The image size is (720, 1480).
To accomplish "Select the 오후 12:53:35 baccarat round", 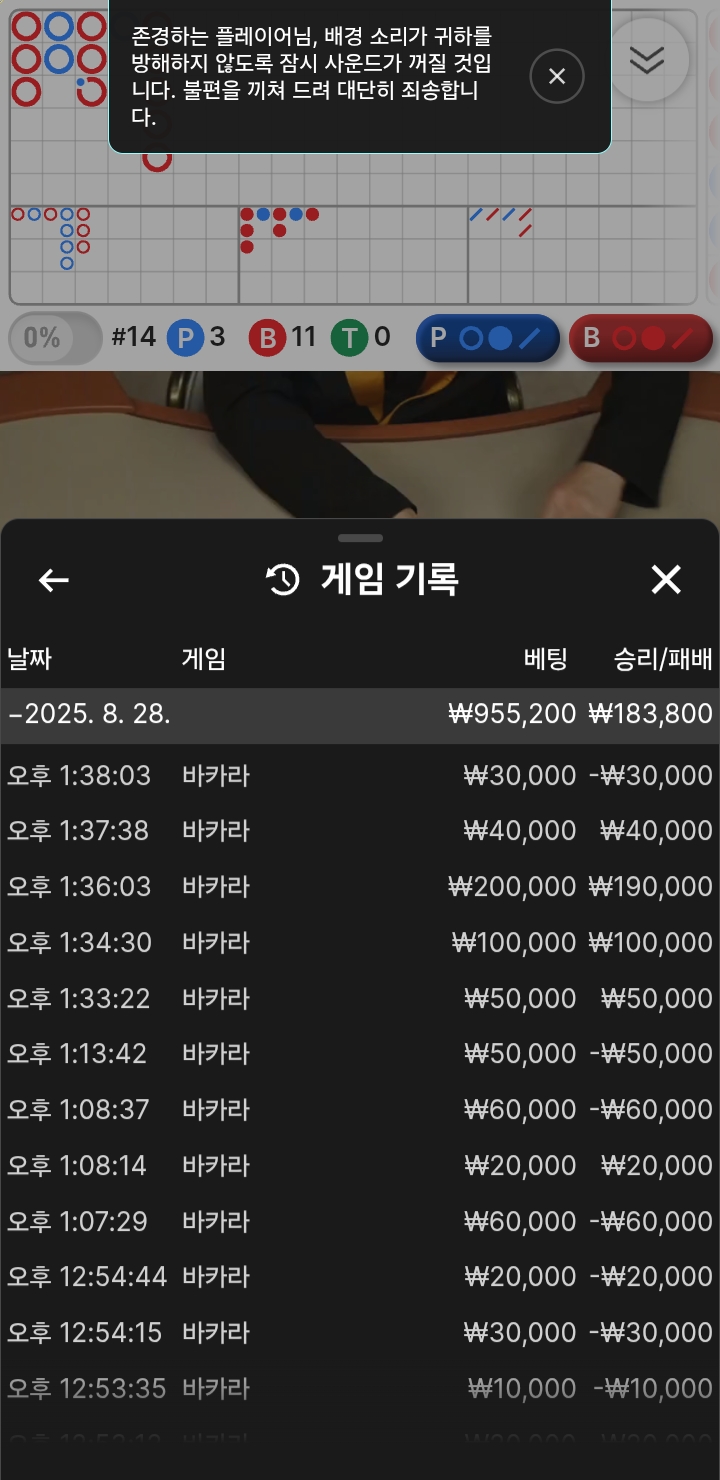I will 360,1388.
